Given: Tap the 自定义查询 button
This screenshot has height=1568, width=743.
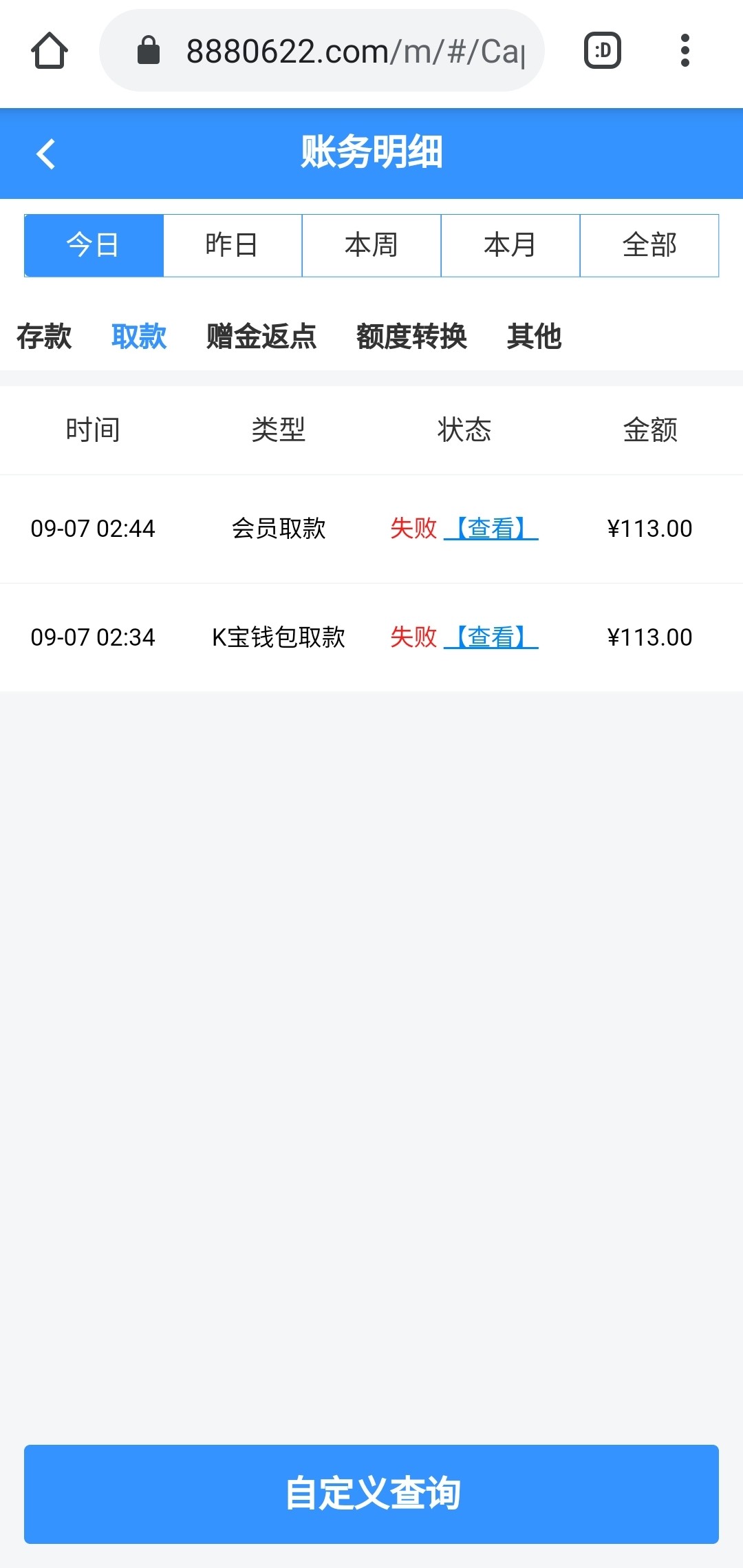Looking at the screenshot, I should pos(371,1494).
